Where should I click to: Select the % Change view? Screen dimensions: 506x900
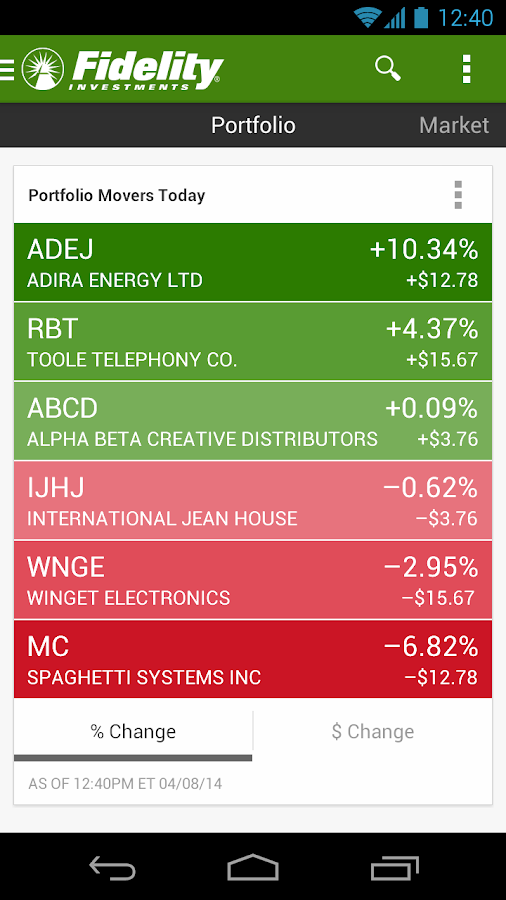click(133, 731)
